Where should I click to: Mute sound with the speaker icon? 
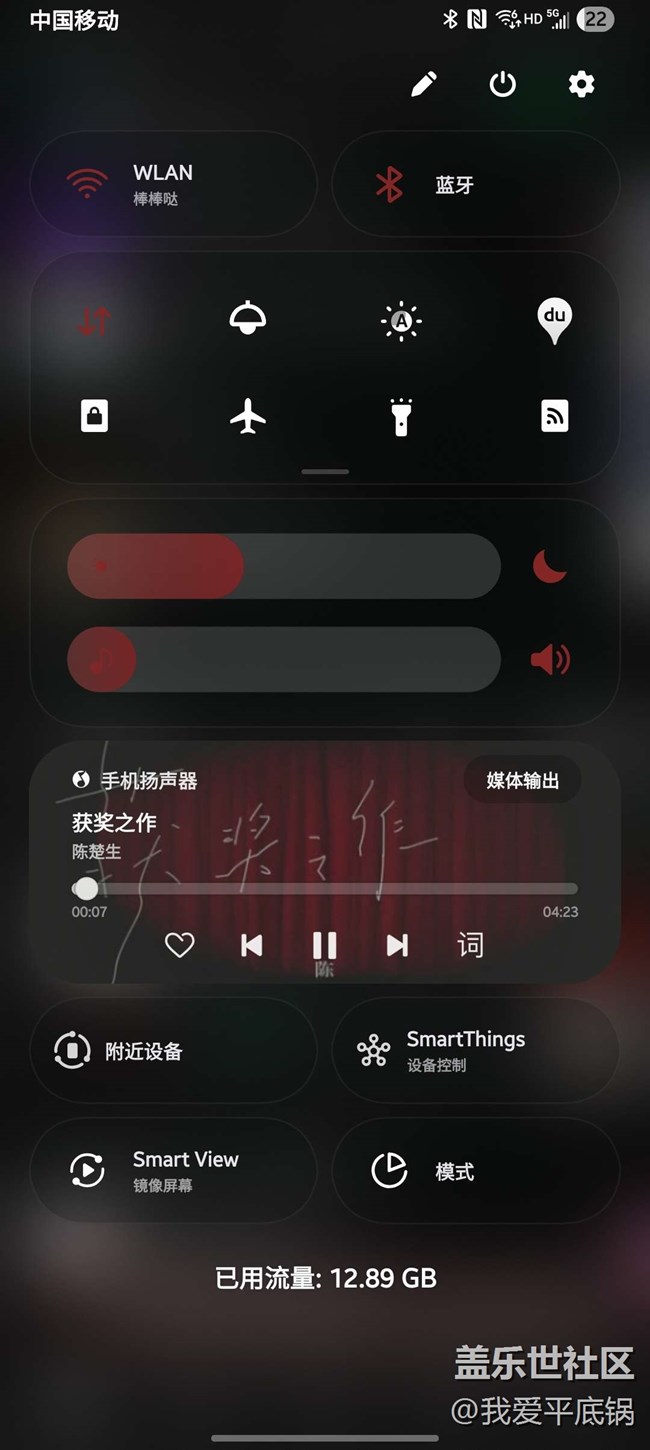coord(549,659)
